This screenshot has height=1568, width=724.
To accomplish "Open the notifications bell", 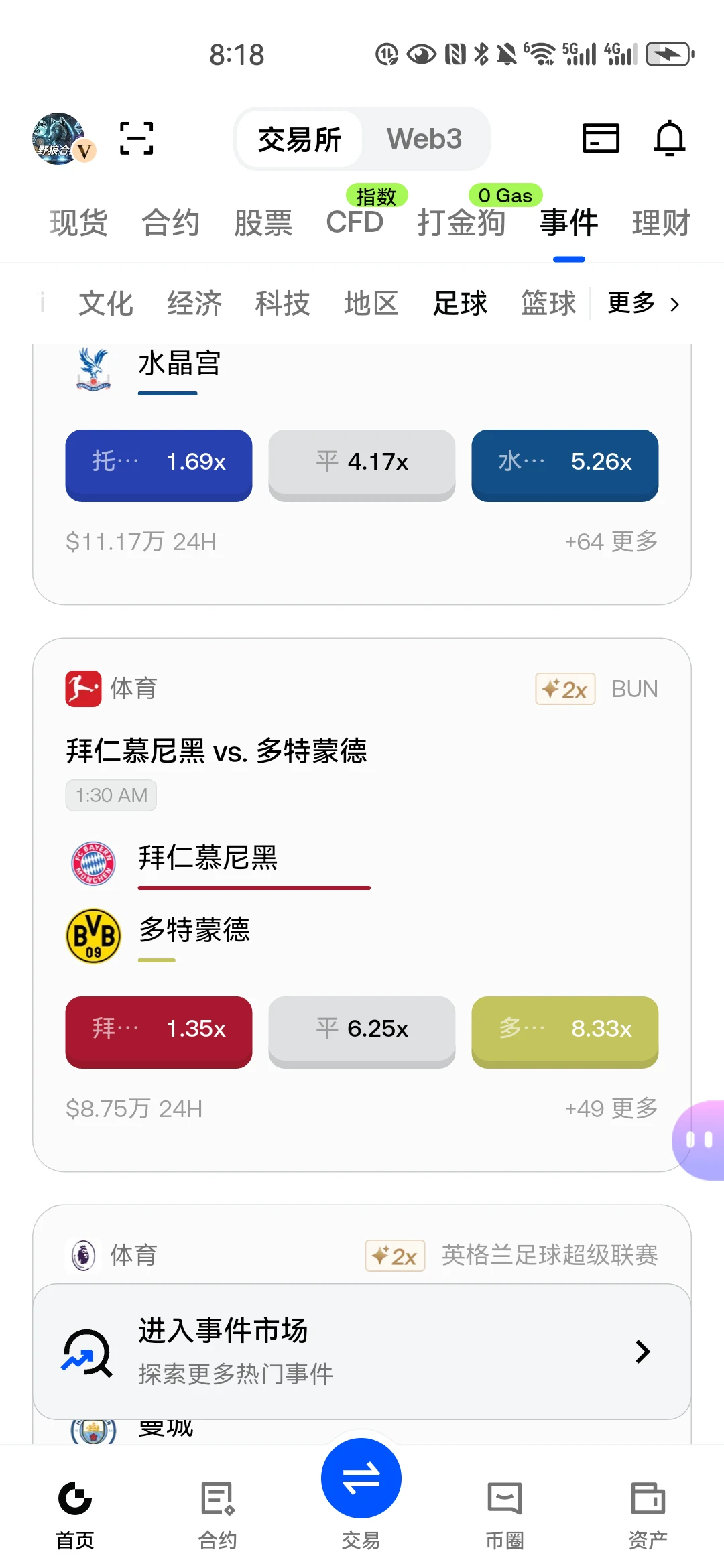I will (669, 139).
